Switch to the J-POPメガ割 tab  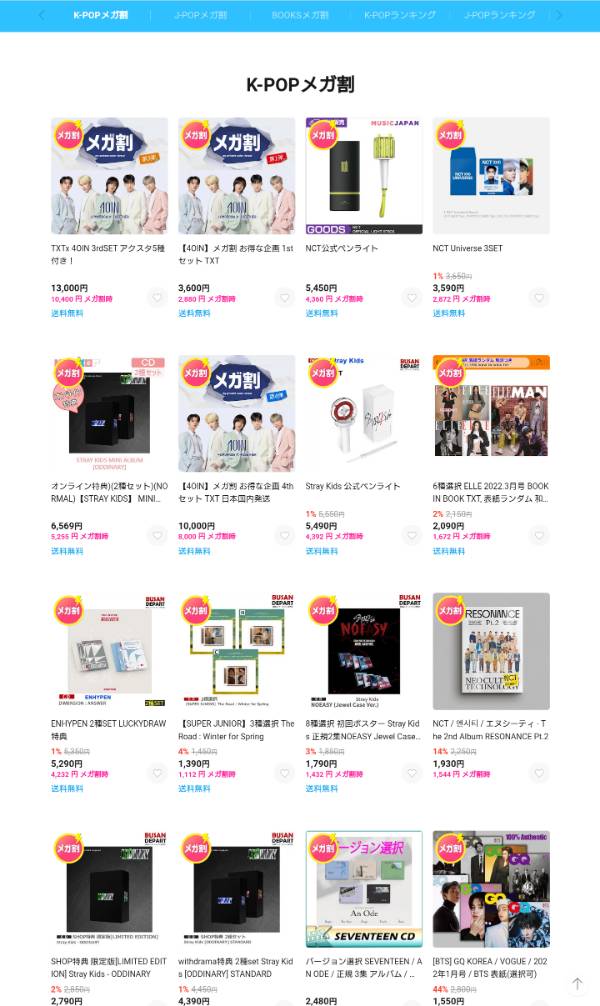(x=200, y=15)
